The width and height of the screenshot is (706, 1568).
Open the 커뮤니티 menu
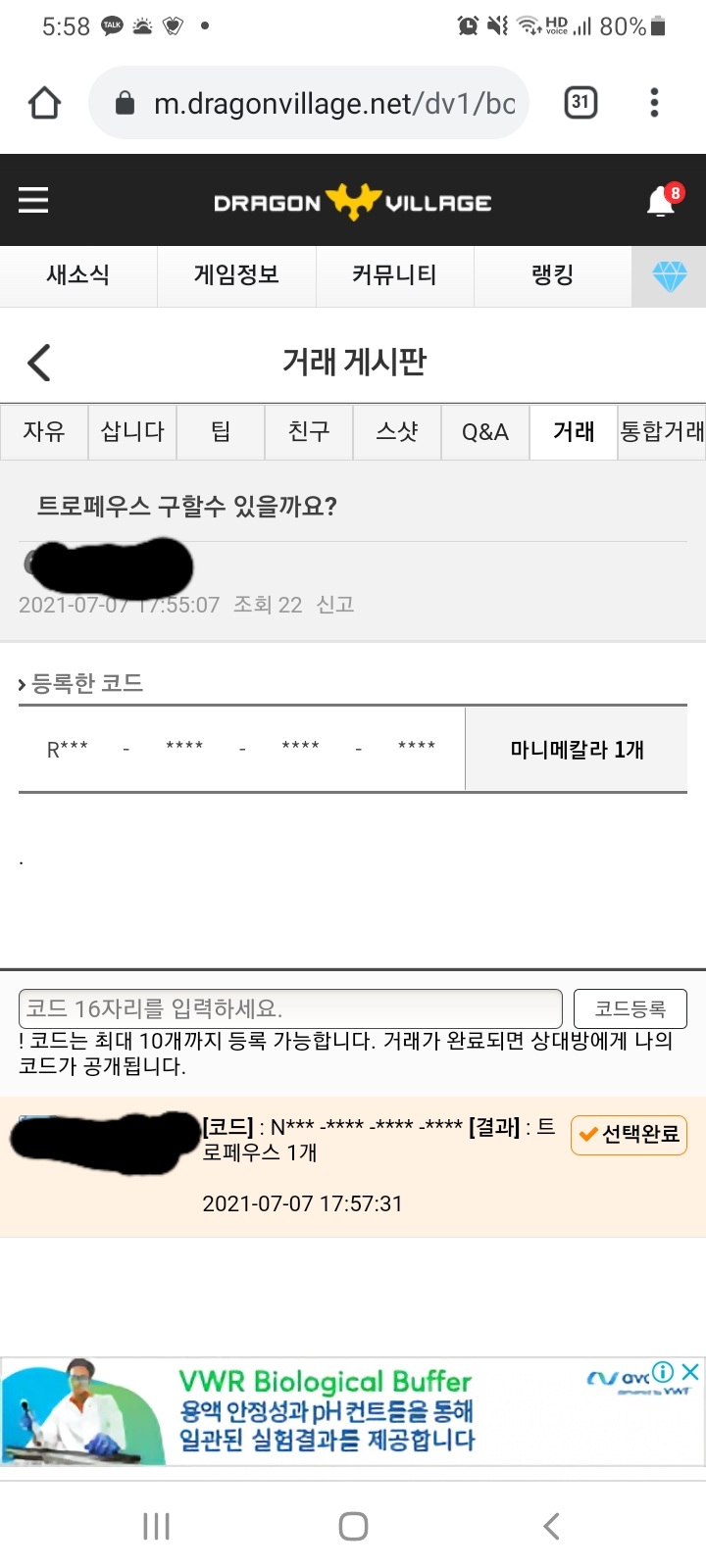394,275
